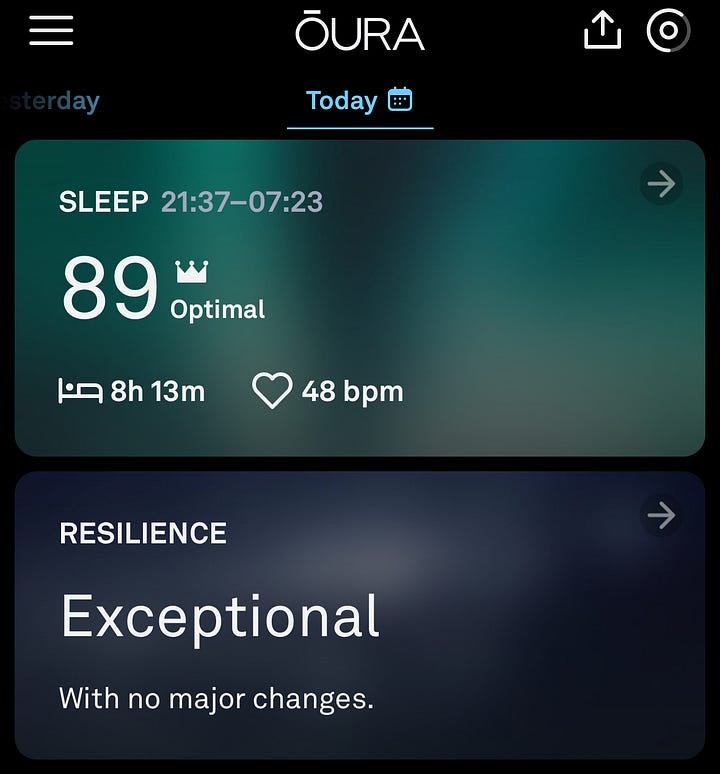Tap the arrow on the Resilience card
Screen dimensions: 720x774
tap(661, 515)
